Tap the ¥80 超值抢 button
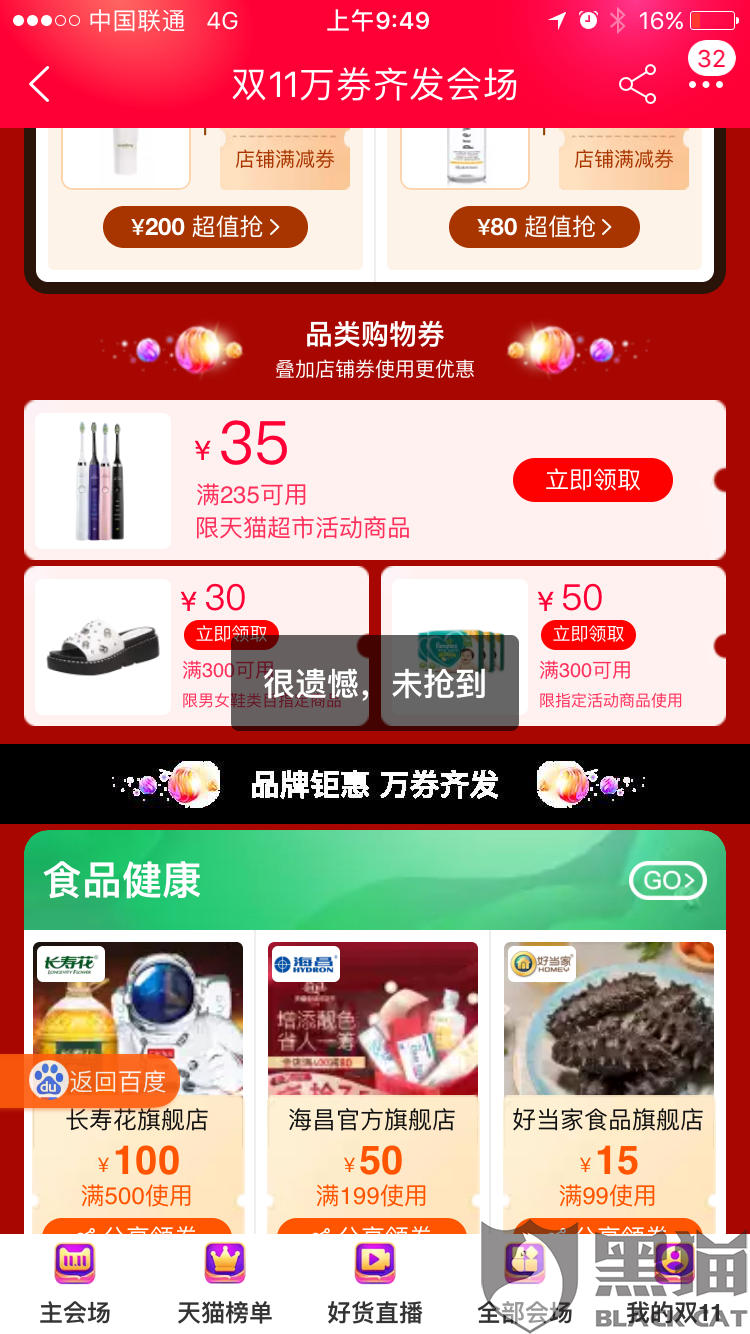 point(544,228)
